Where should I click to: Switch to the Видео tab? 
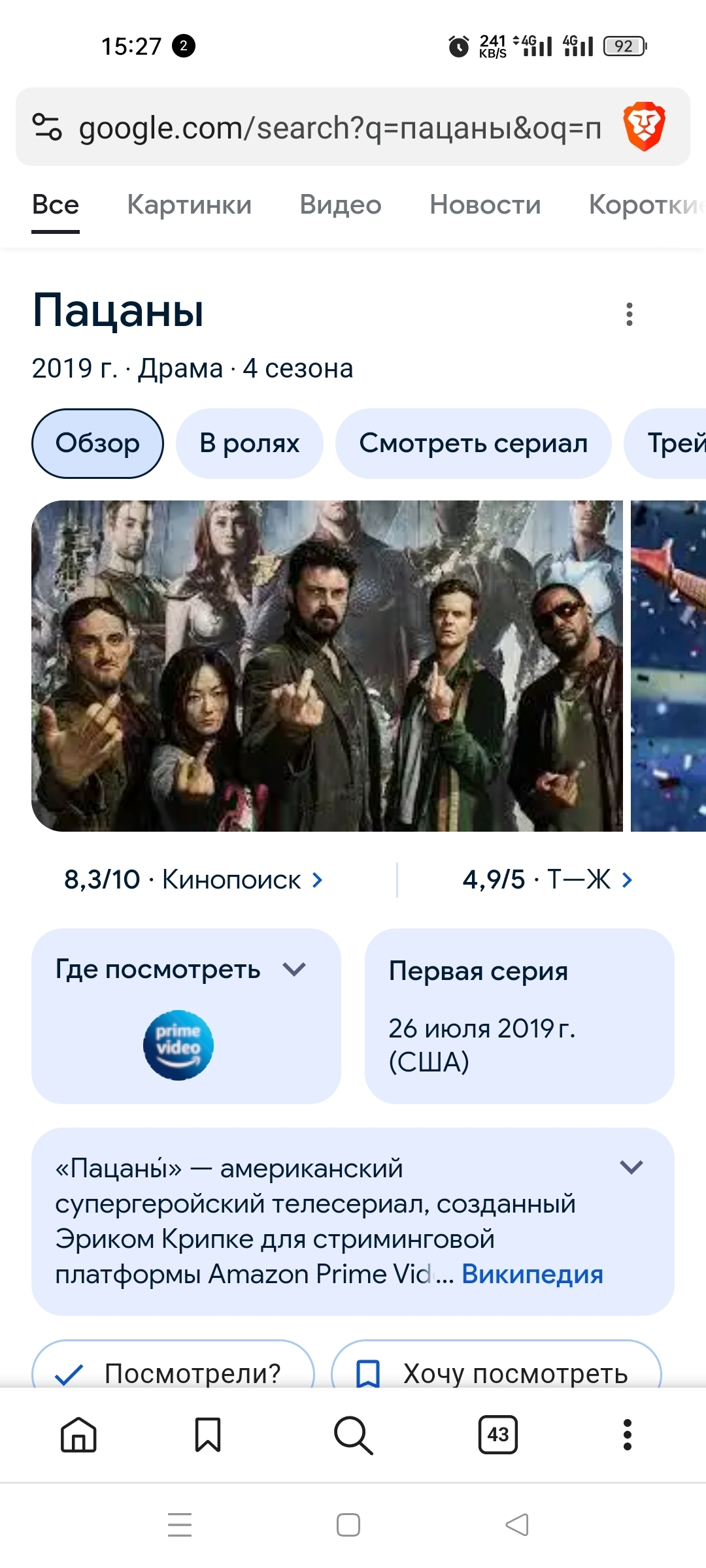click(x=340, y=204)
